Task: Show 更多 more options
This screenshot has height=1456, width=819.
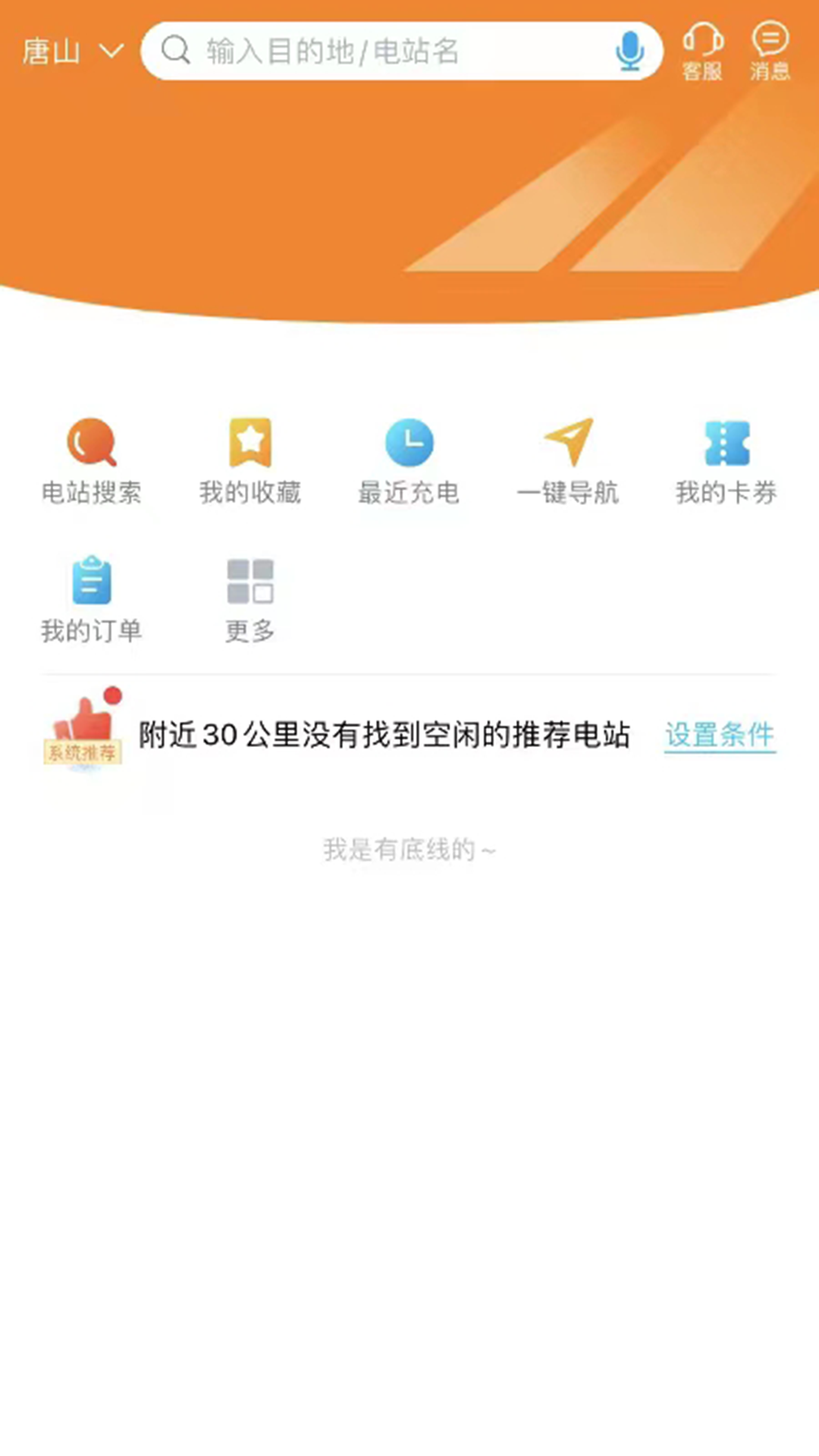Action: pyautogui.click(x=250, y=599)
